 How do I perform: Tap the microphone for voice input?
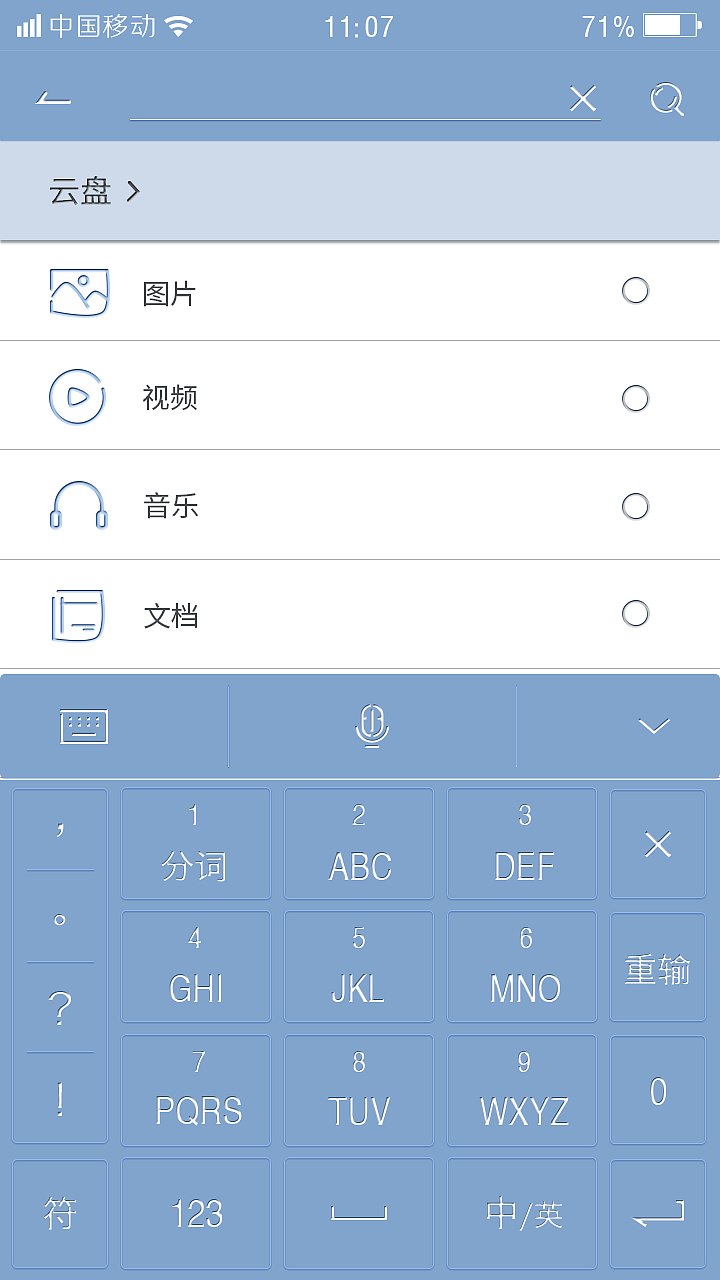pyautogui.click(x=371, y=726)
